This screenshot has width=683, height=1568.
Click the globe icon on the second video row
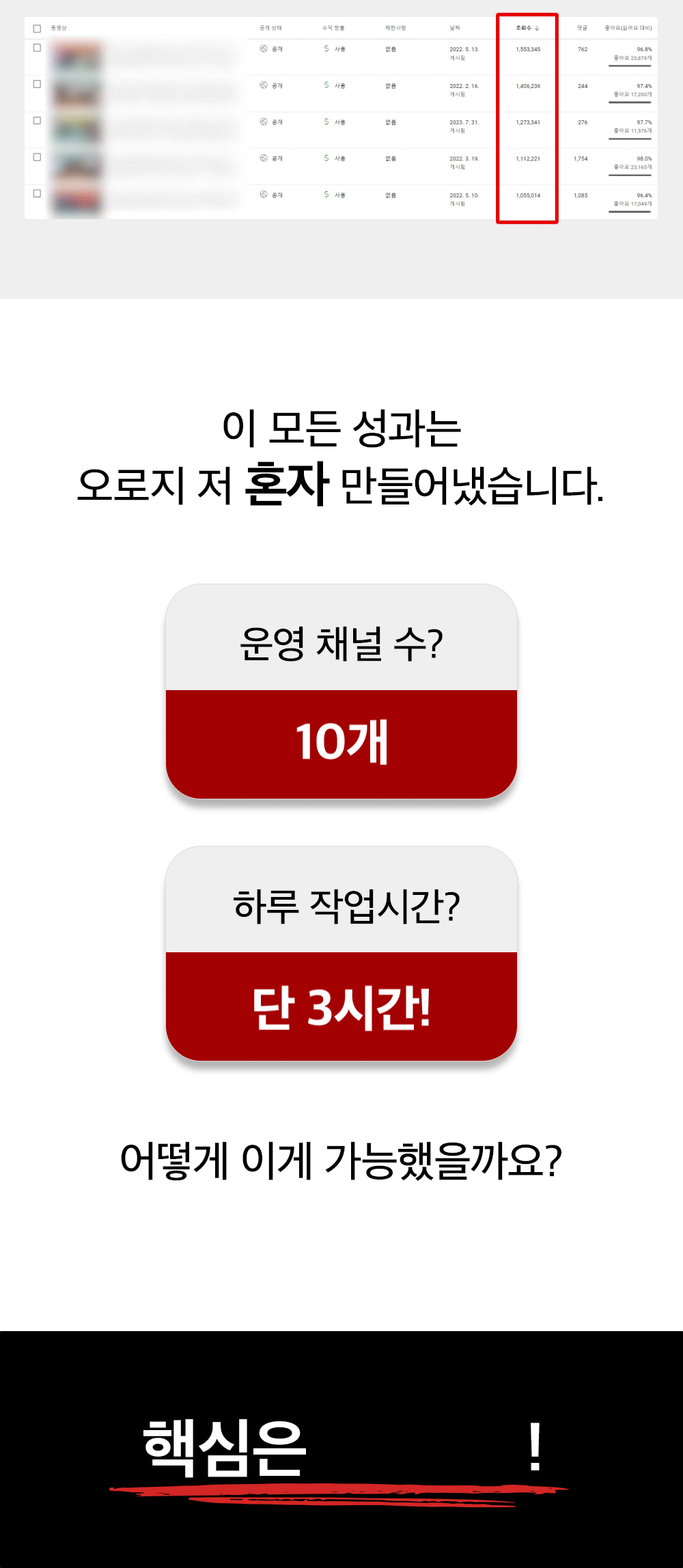pyautogui.click(x=262, y=87)
